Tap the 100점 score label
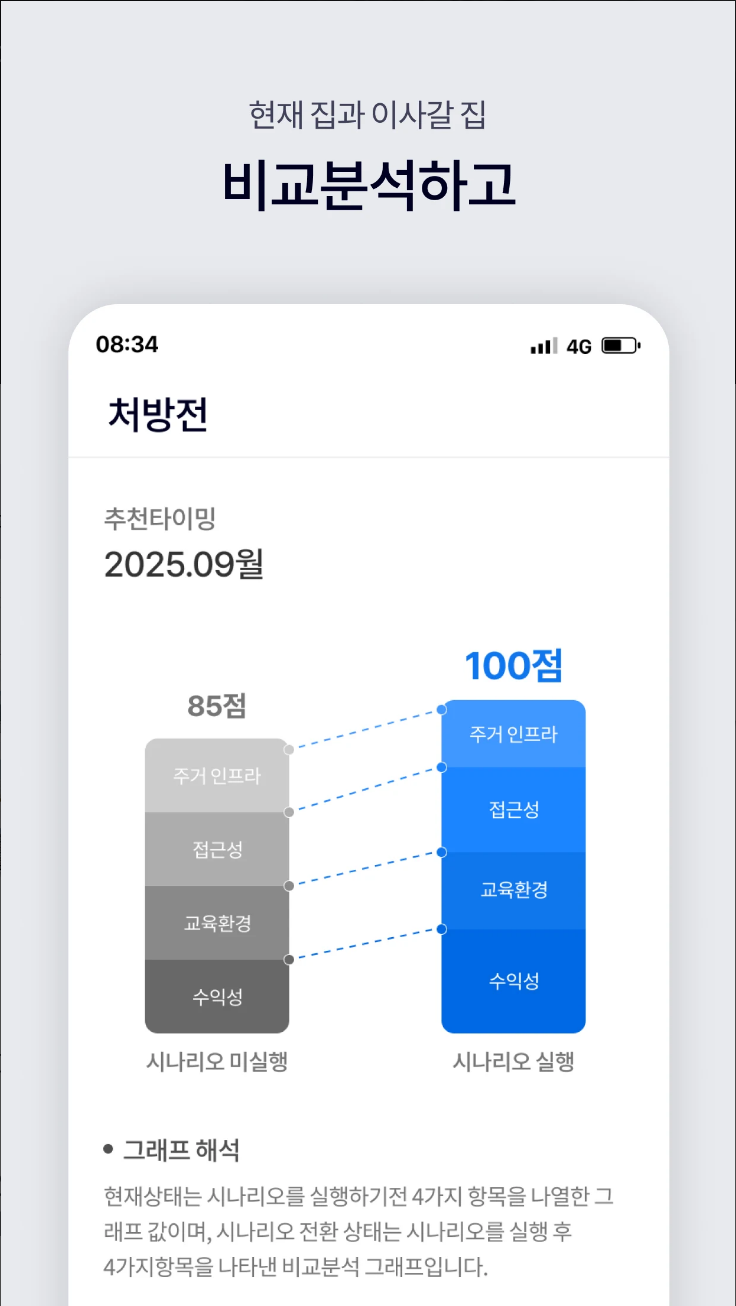 pos(513,665)
